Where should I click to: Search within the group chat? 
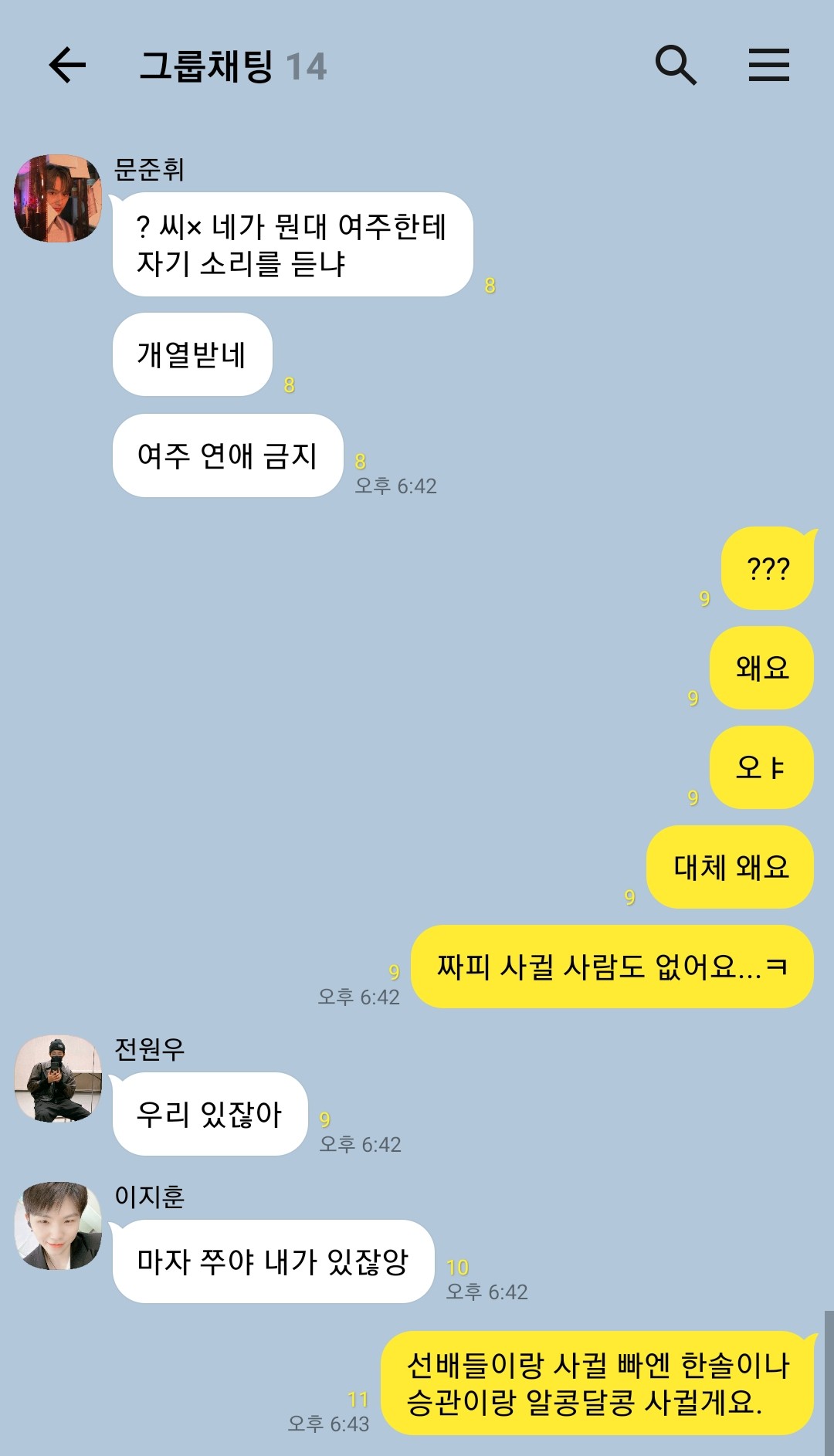click(676, 65)
